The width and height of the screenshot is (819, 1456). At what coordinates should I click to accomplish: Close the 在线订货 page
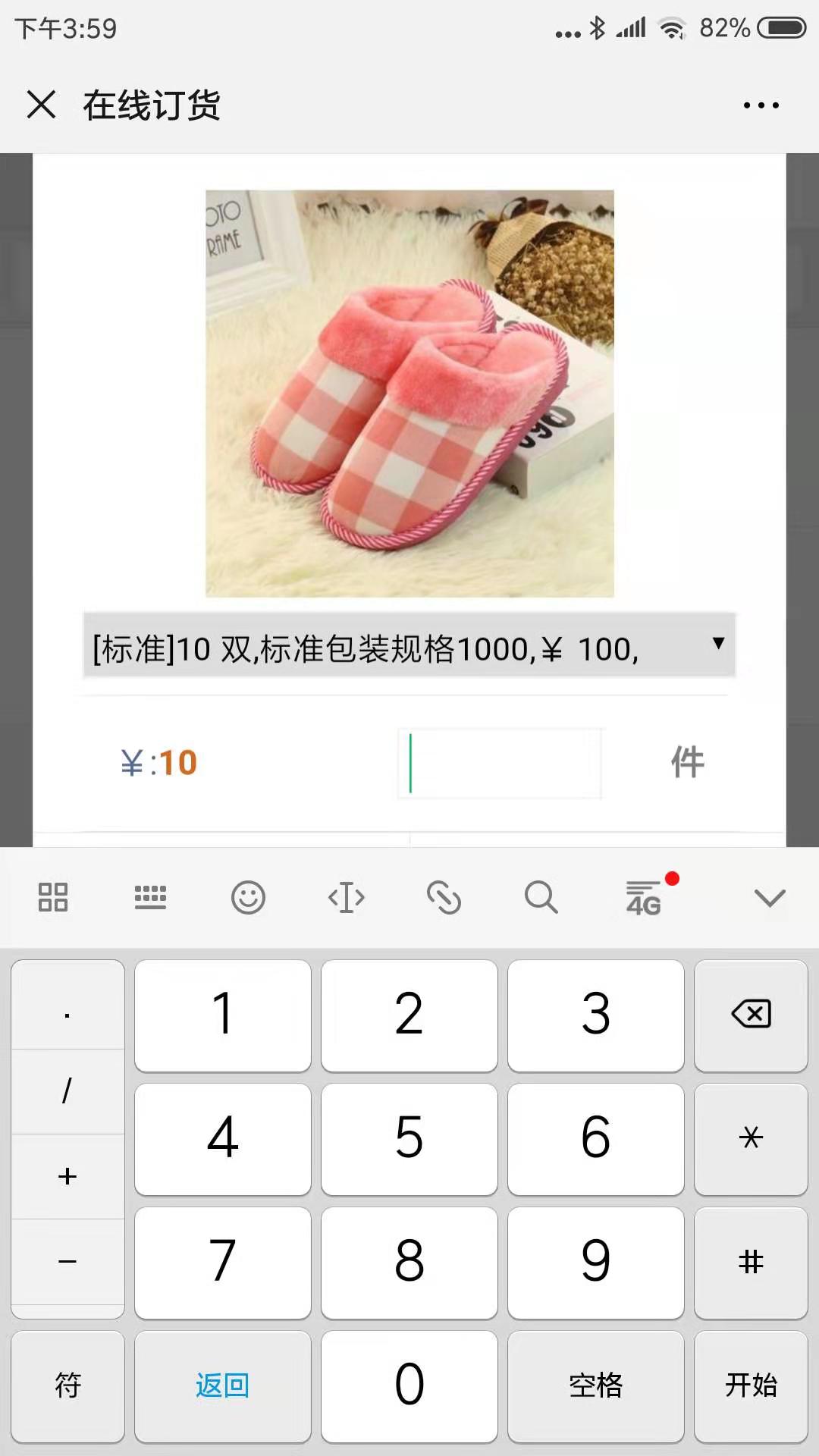(x=41, y=105)
